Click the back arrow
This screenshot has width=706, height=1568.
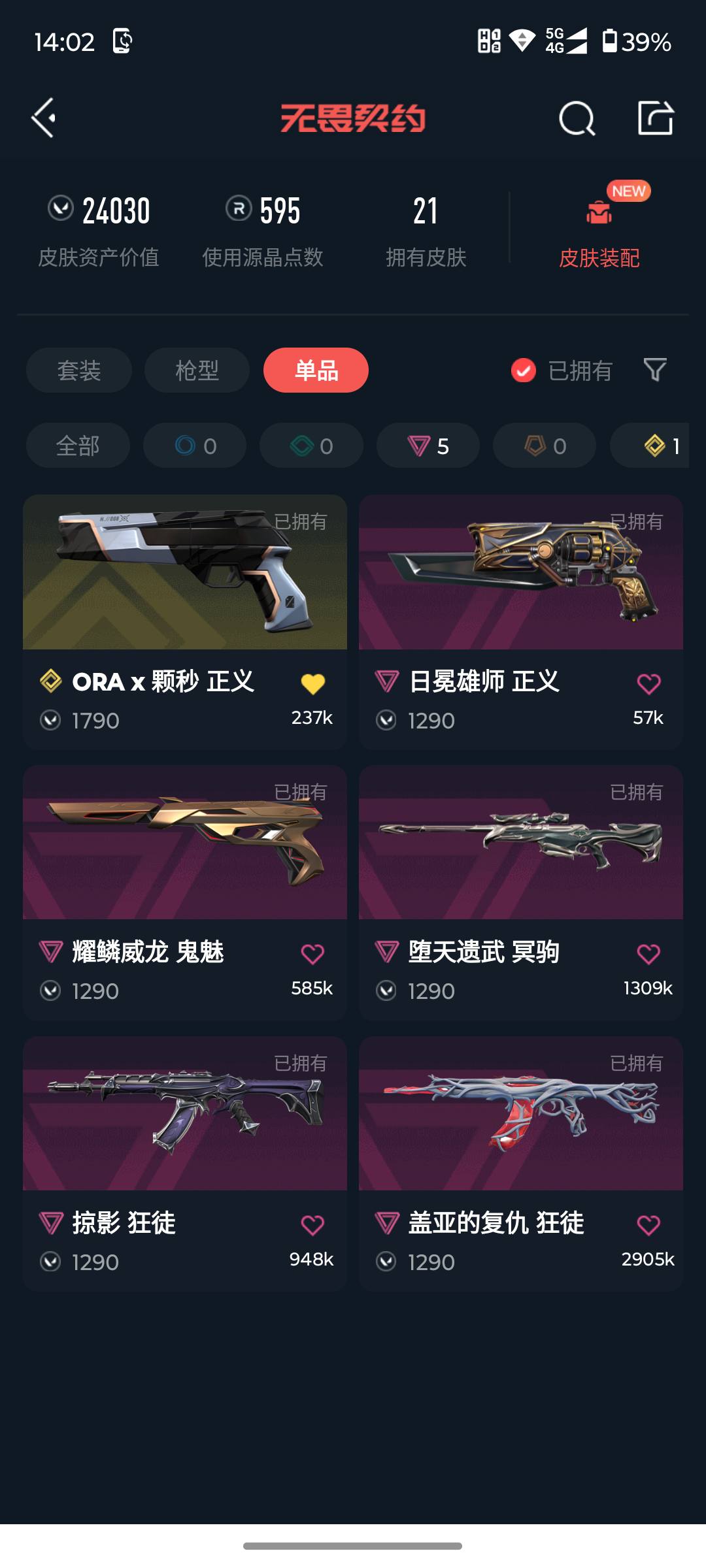pos(43,119)
